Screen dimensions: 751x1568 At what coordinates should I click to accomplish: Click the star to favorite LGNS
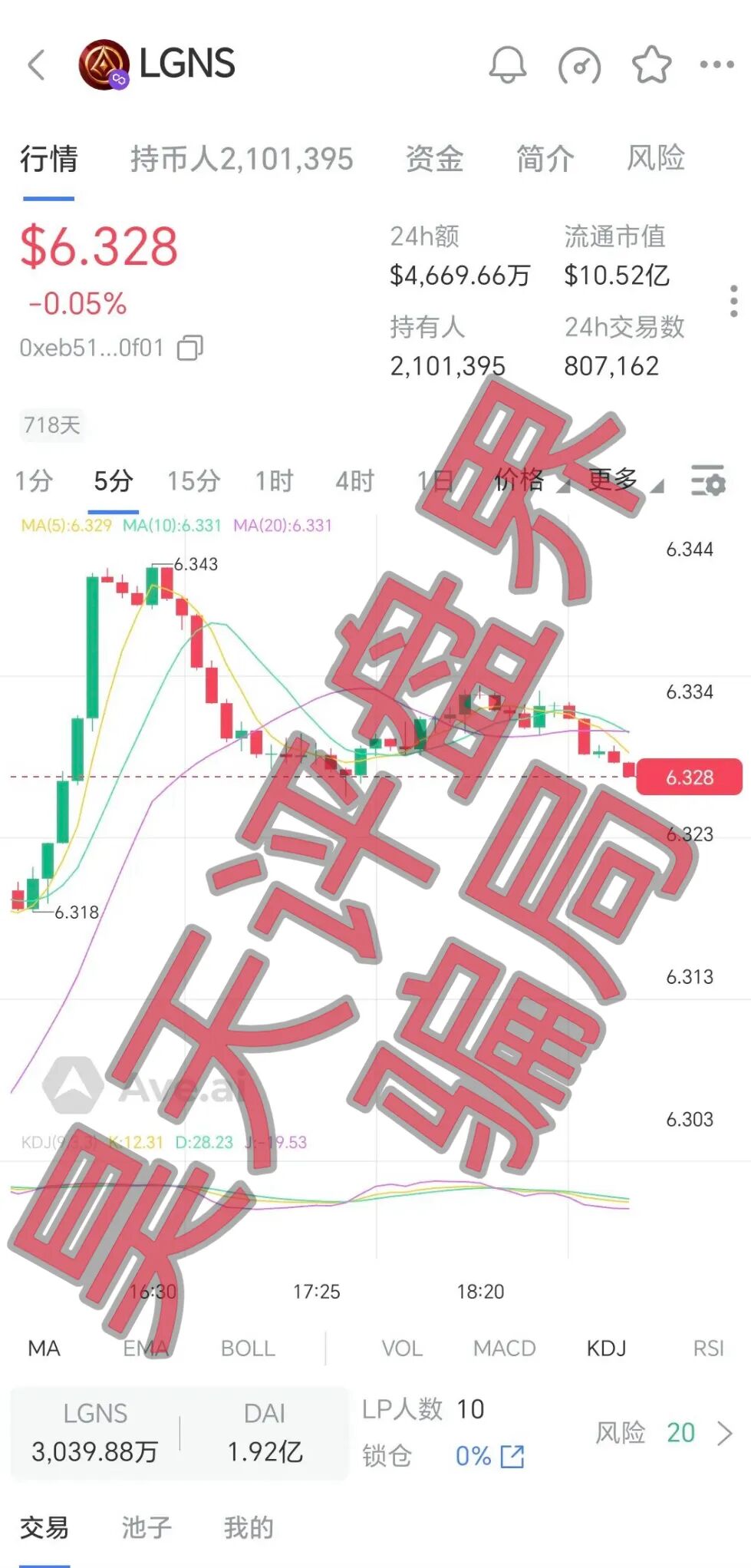(648, 65)
